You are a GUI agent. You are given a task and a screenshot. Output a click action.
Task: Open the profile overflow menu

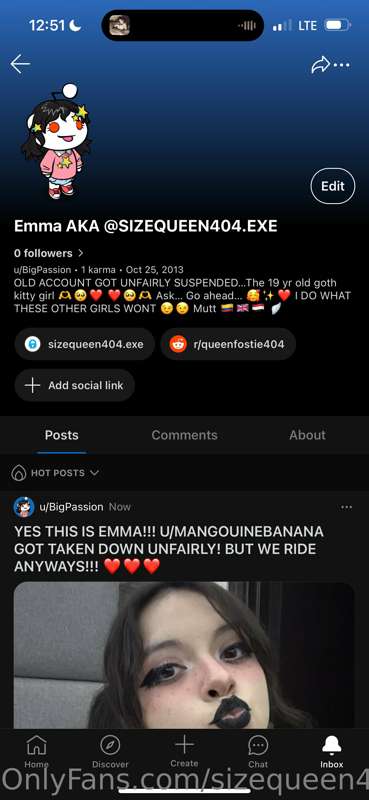[342, 65]
